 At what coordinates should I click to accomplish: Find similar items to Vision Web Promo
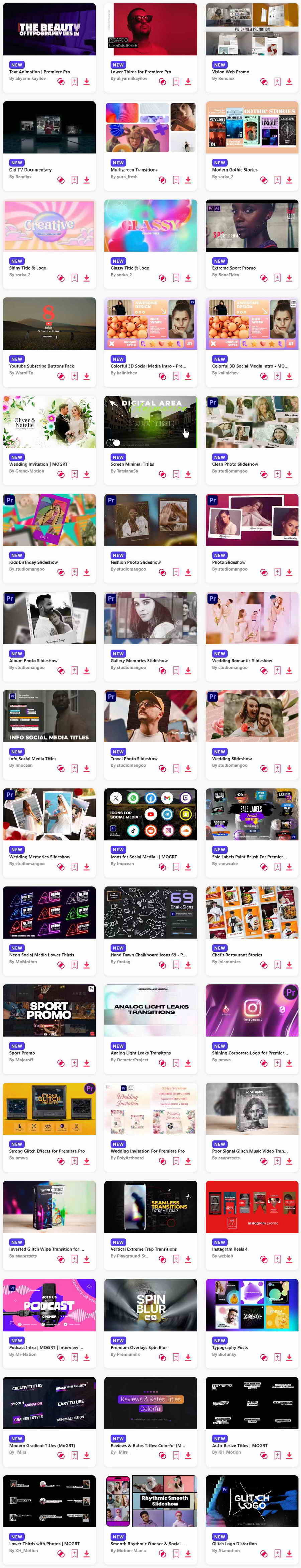(x=264, y=81)
